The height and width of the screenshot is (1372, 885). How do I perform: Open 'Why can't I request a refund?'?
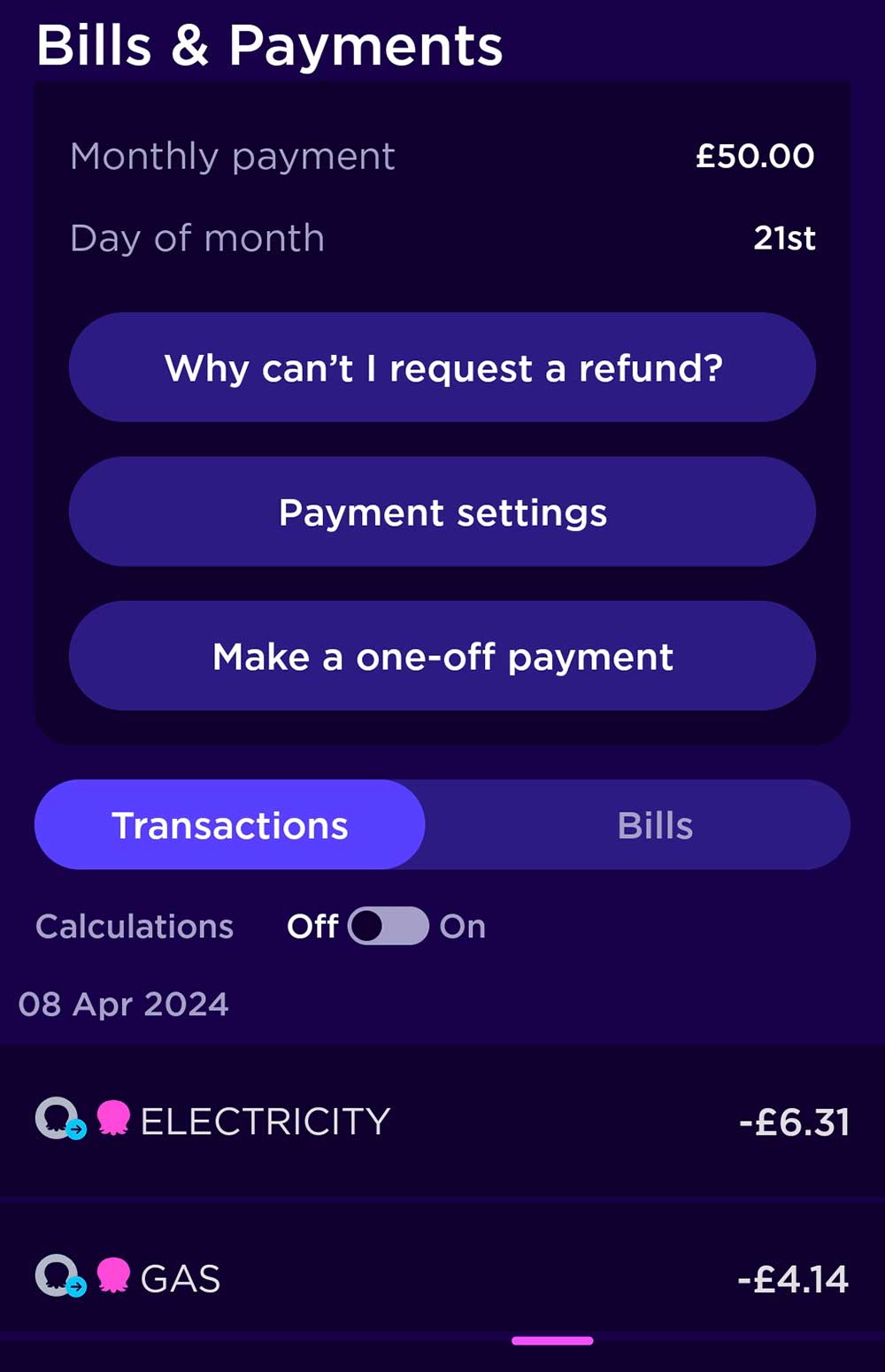click(442, 367)
